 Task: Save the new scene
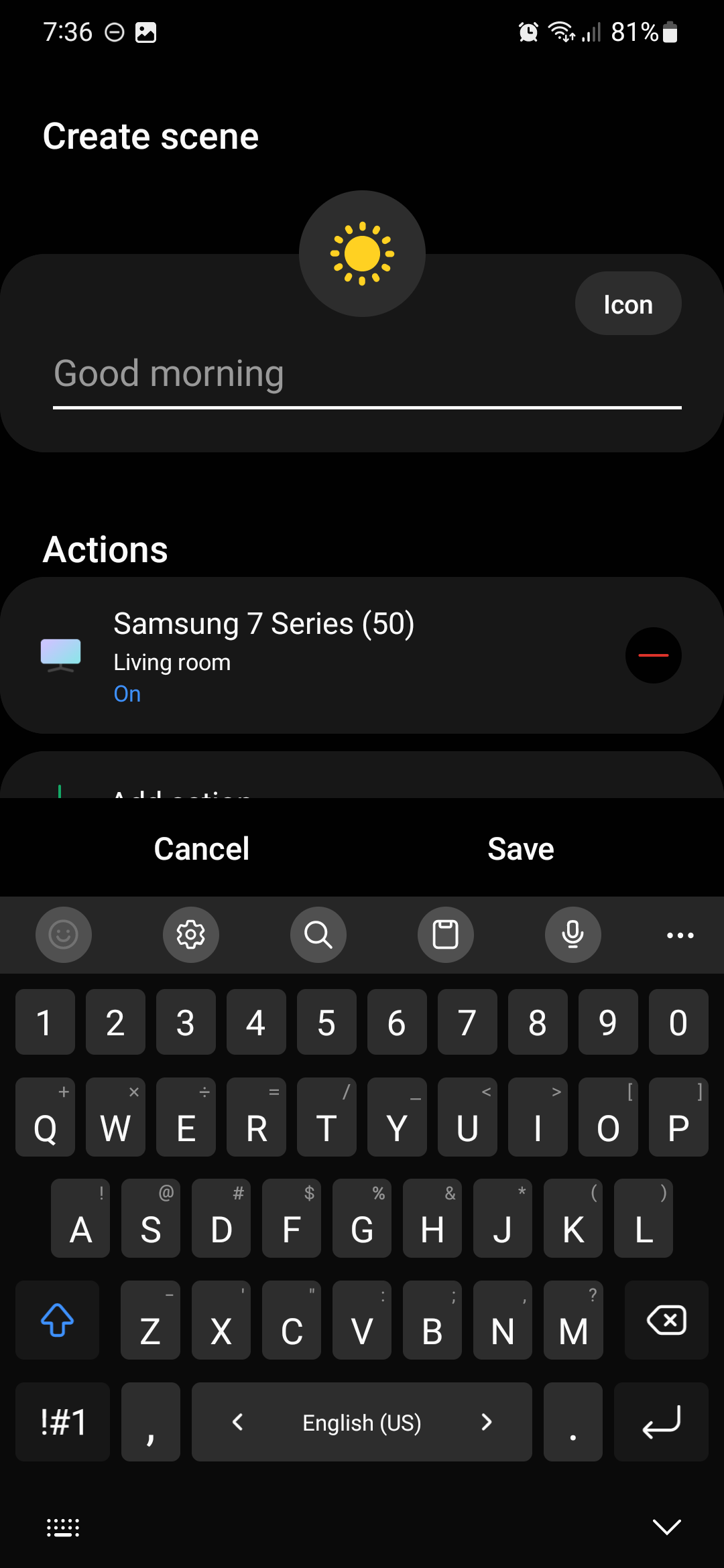pos(521,849)
